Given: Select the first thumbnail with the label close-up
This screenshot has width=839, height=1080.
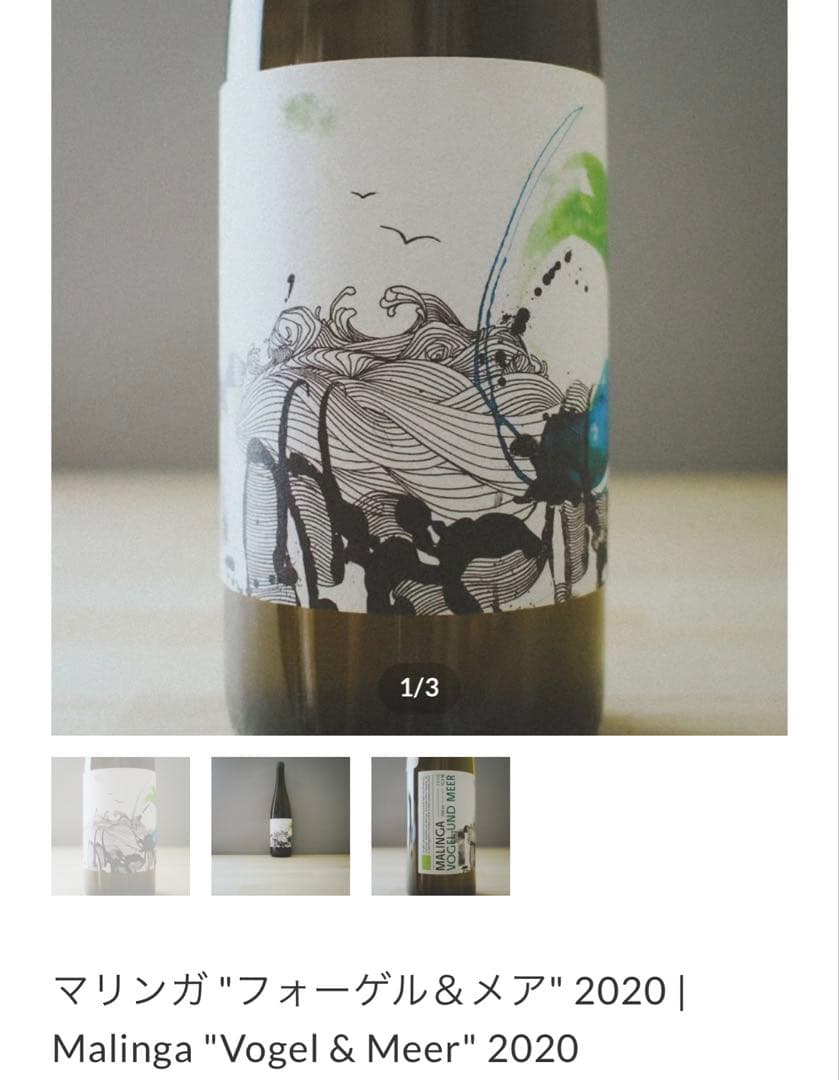Looking at the screenshot, I should point(120,826).
